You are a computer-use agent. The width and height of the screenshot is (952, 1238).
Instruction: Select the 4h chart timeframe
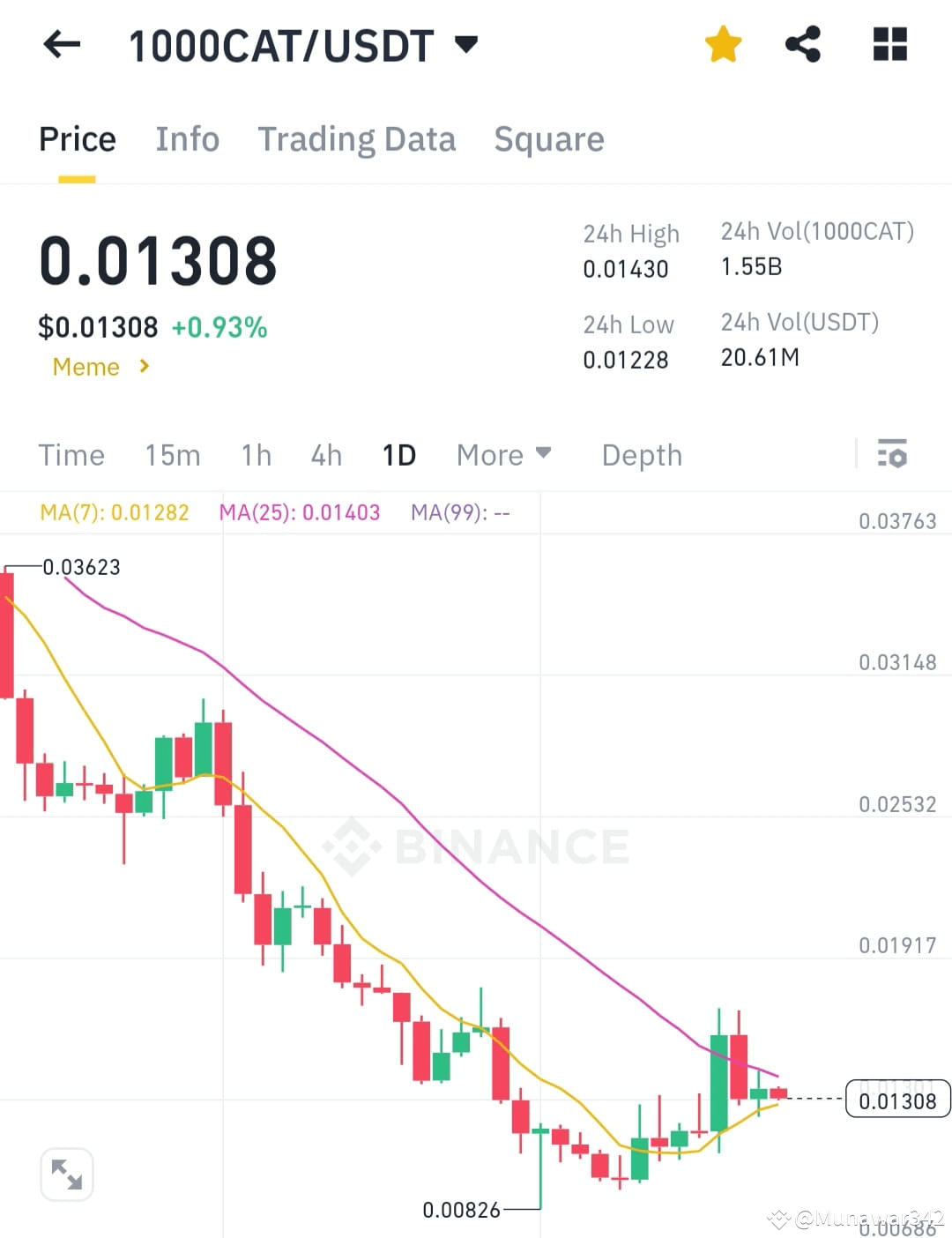325,454
